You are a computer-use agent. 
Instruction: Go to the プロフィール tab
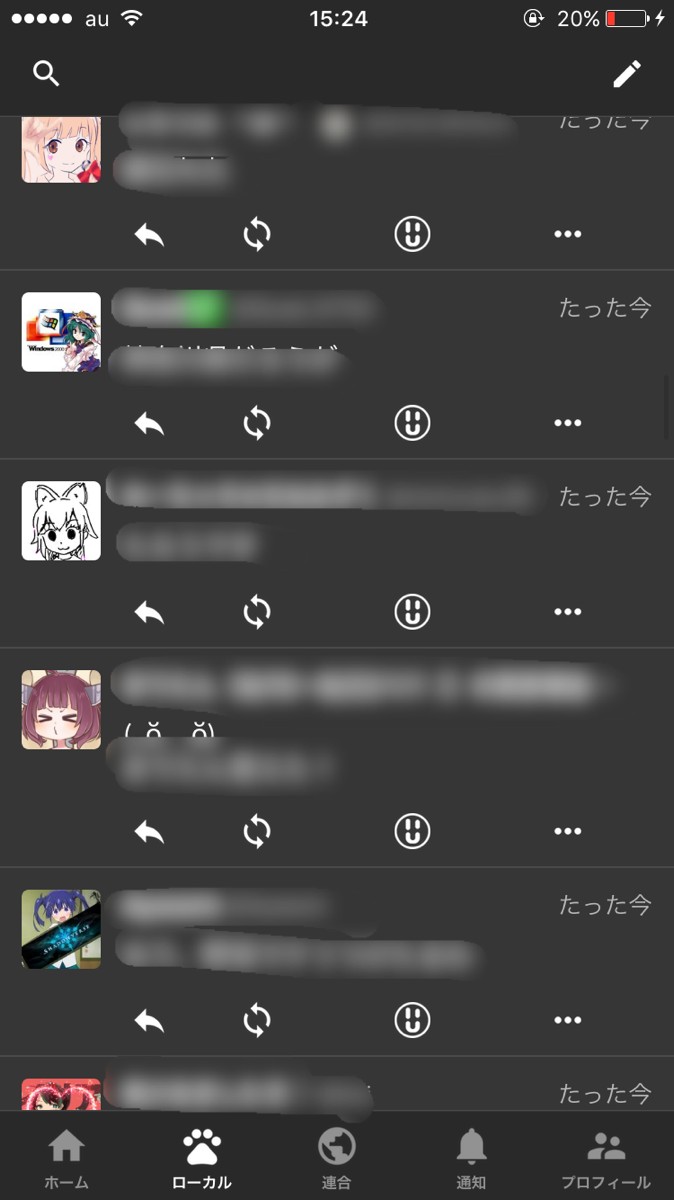point(605,1158)
